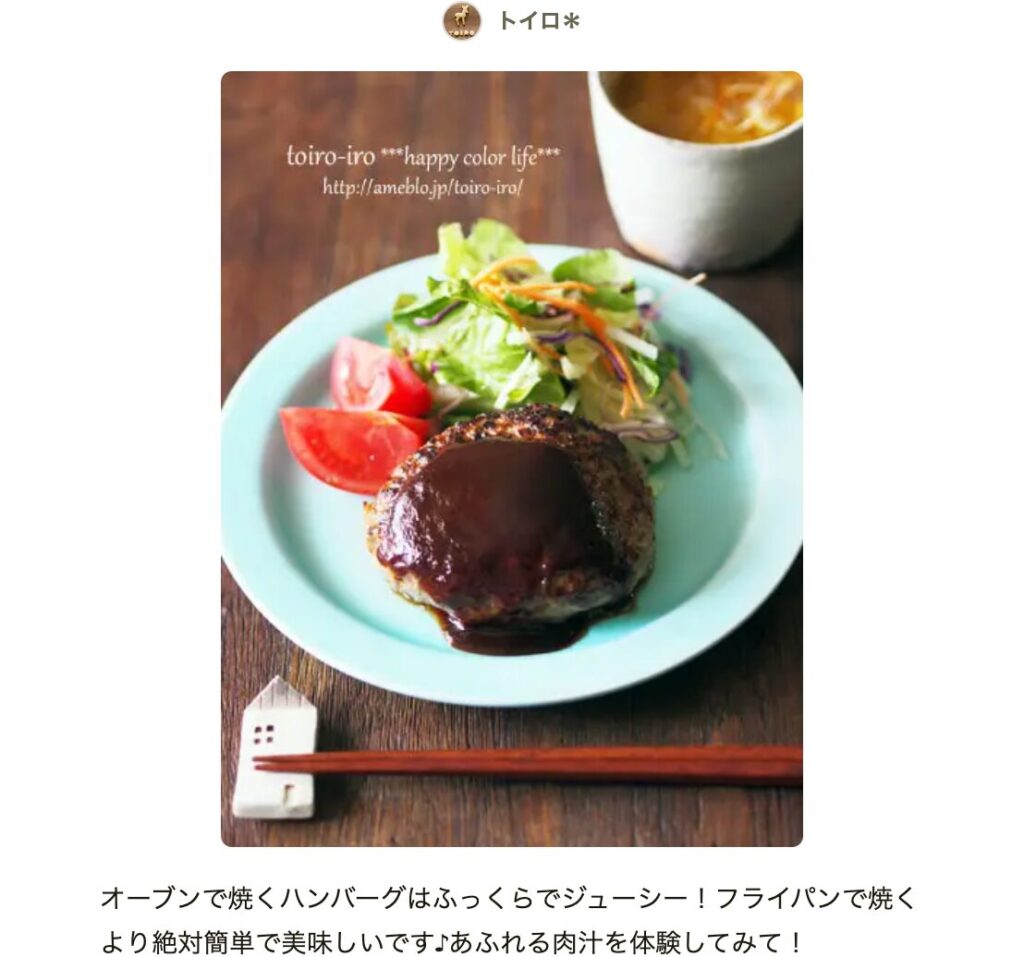Open the トイロ＊ author profile
Screen dimensions: 1024x957
[x=538, y=21]
